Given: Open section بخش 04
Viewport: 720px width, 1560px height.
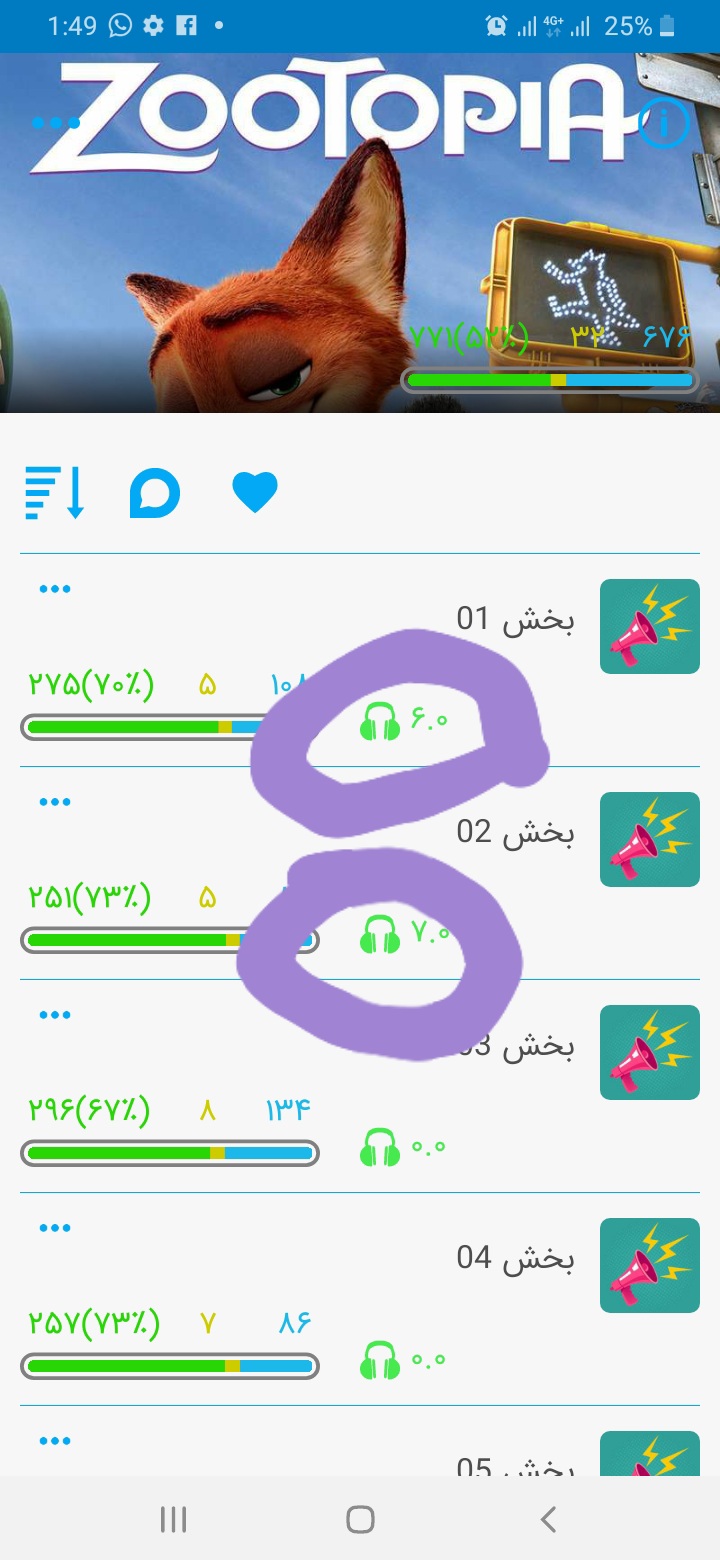Looking at the screenshot, I should [360, 1299].
